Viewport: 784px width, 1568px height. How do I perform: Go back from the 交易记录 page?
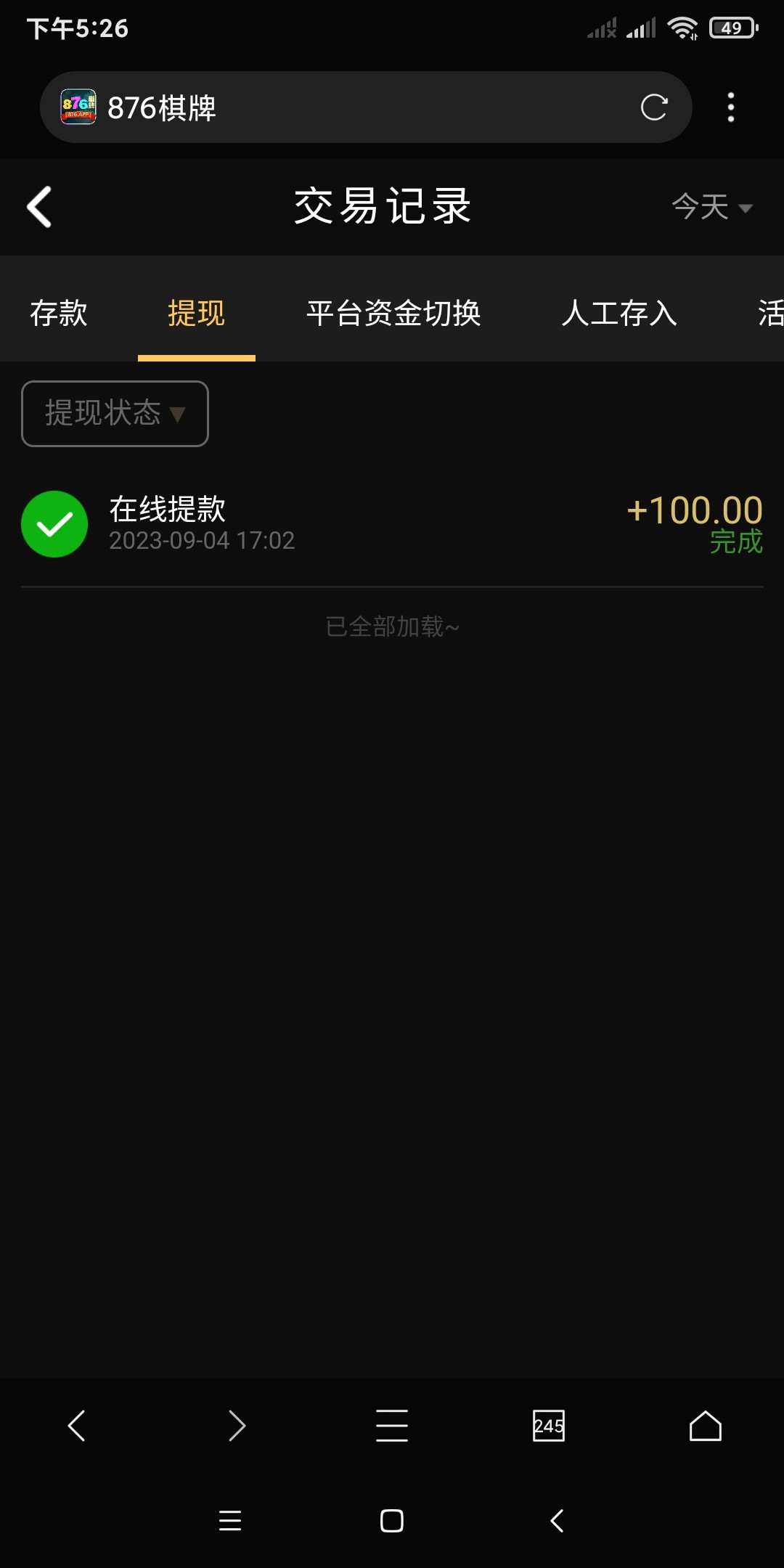(x=40, y=207)
